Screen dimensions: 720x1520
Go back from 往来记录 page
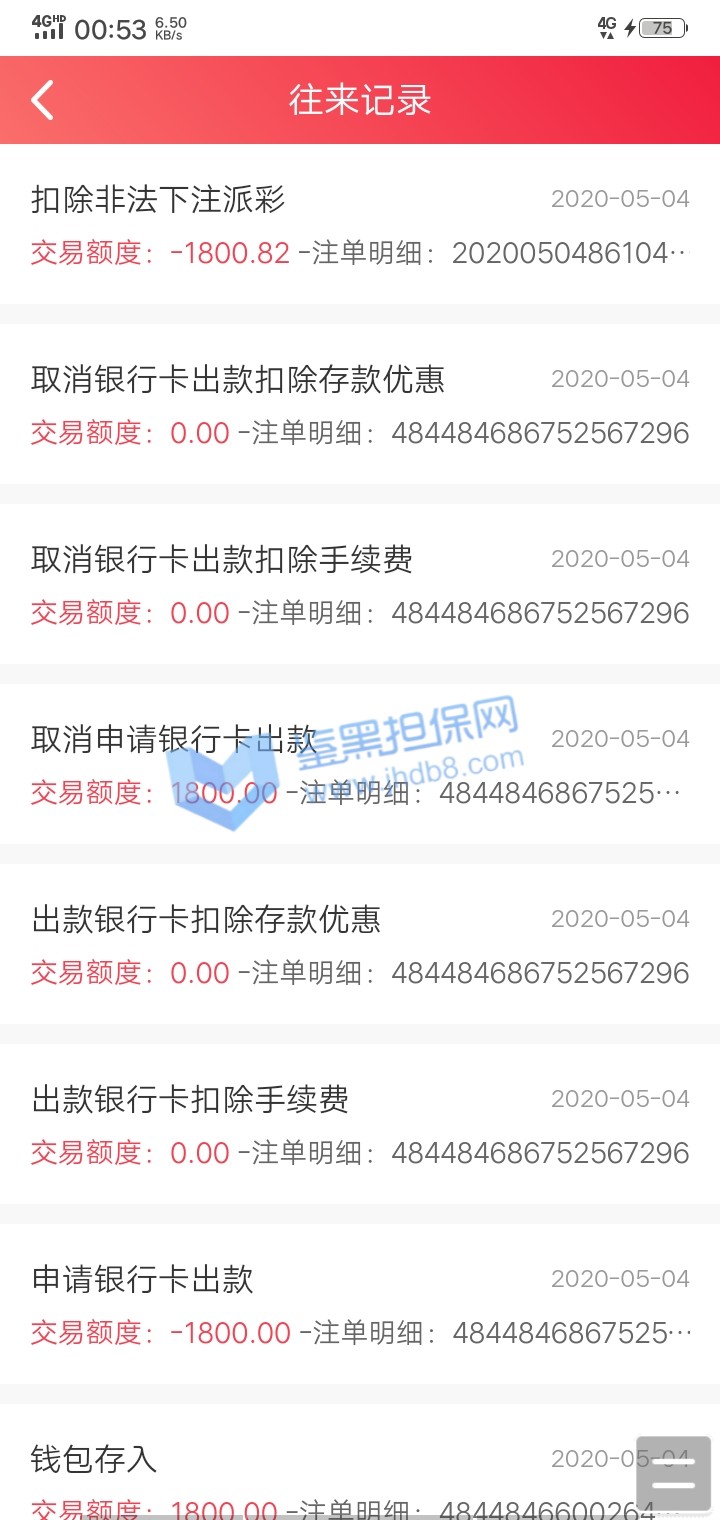(x=42, y=101)
